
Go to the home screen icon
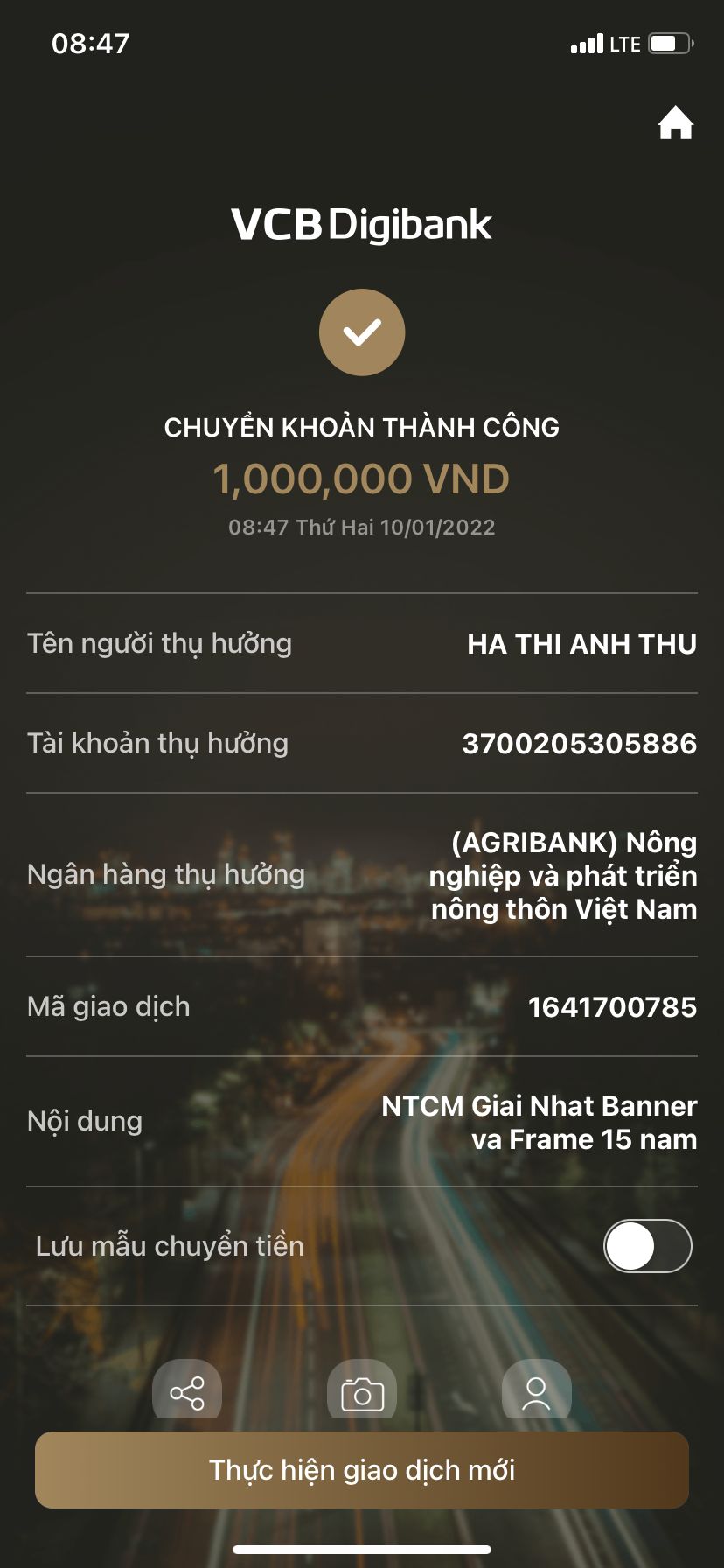click(x=675, y=123)
